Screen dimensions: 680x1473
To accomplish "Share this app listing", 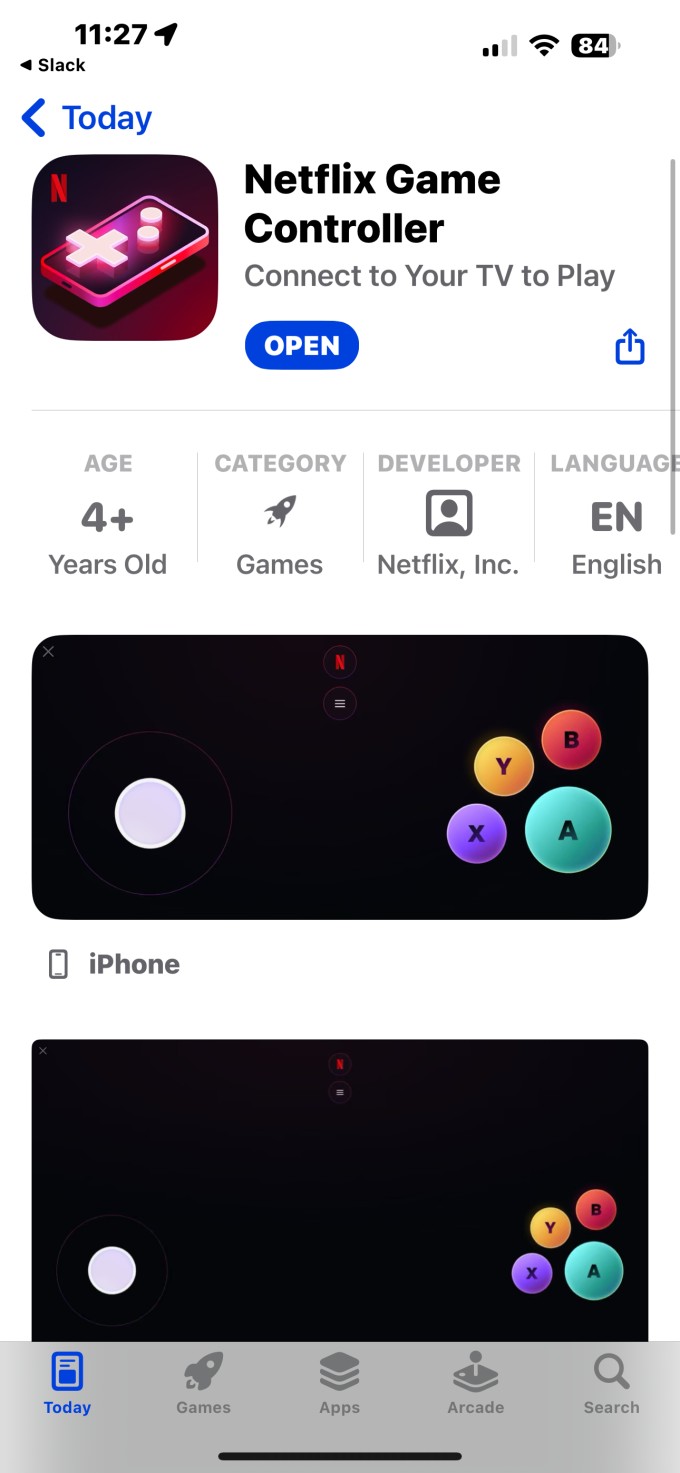I will (x=629, y=347).
